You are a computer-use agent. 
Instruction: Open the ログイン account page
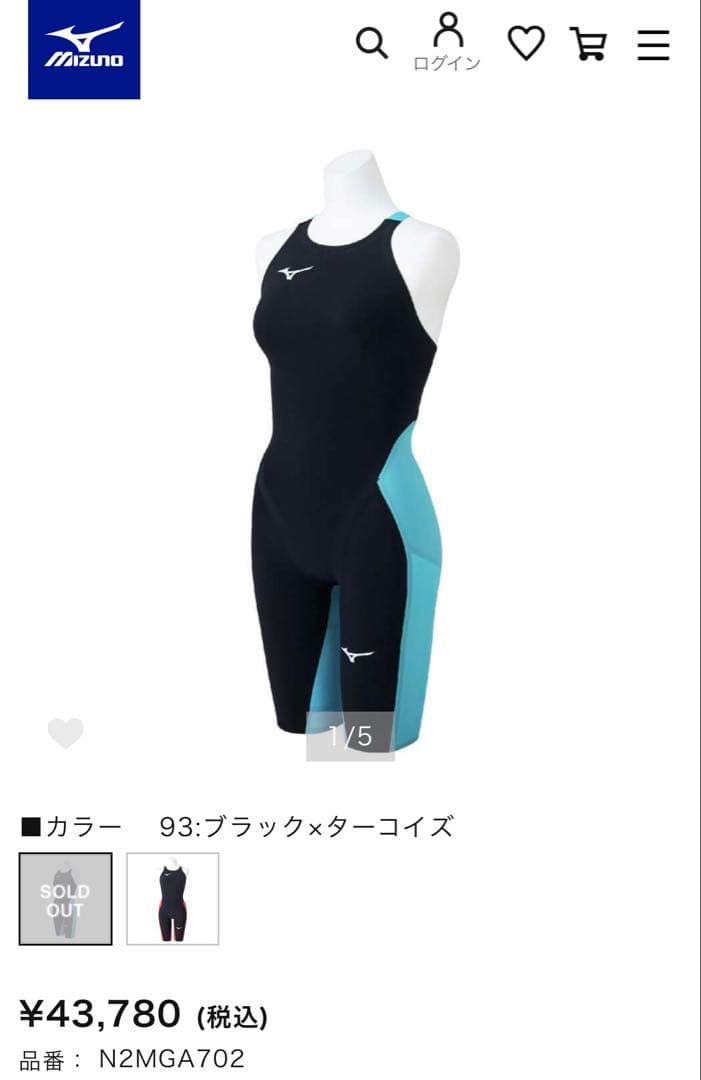pyautogui.click(x=447, y=42)
